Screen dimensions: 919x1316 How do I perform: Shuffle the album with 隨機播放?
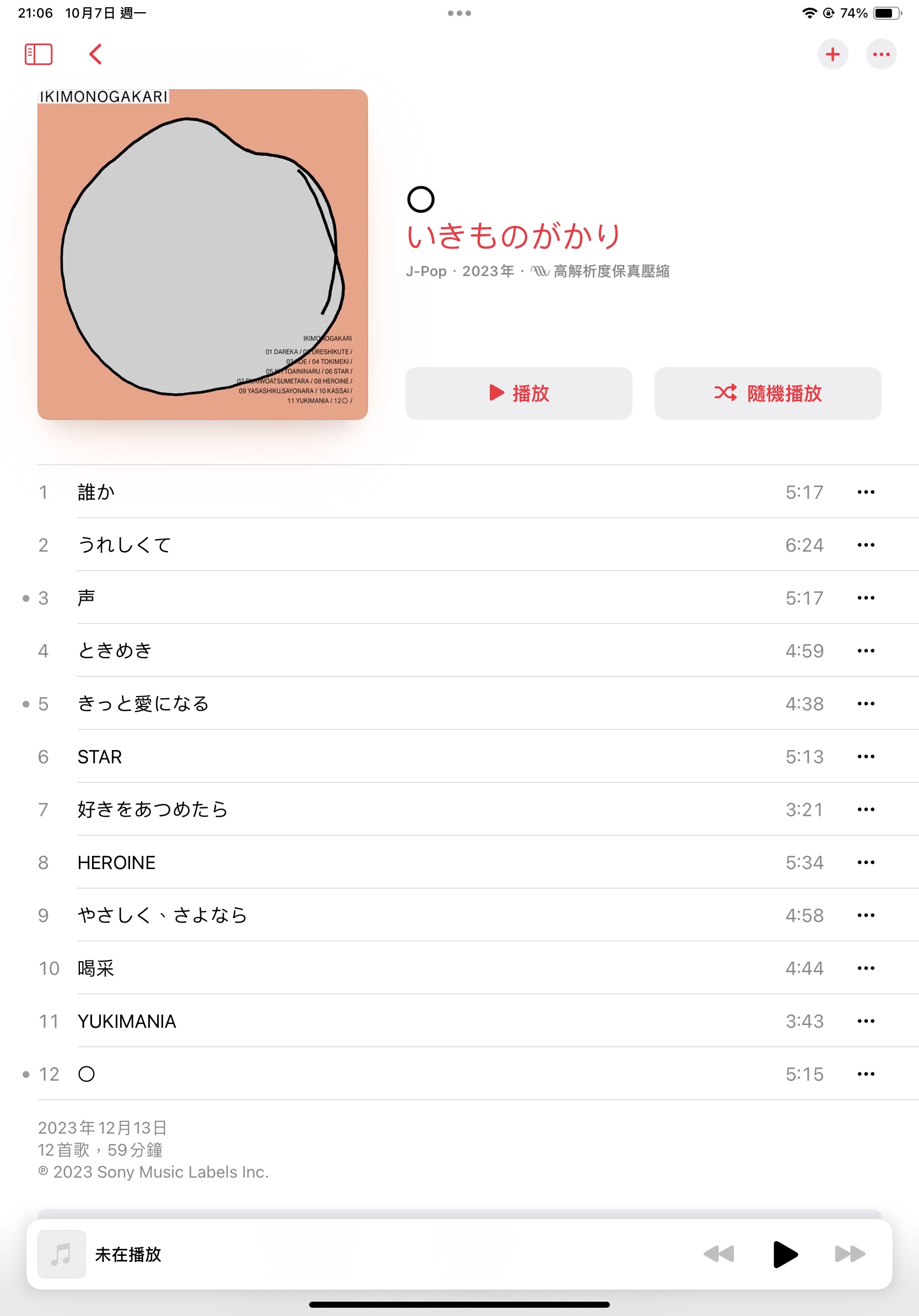[767, 393]
